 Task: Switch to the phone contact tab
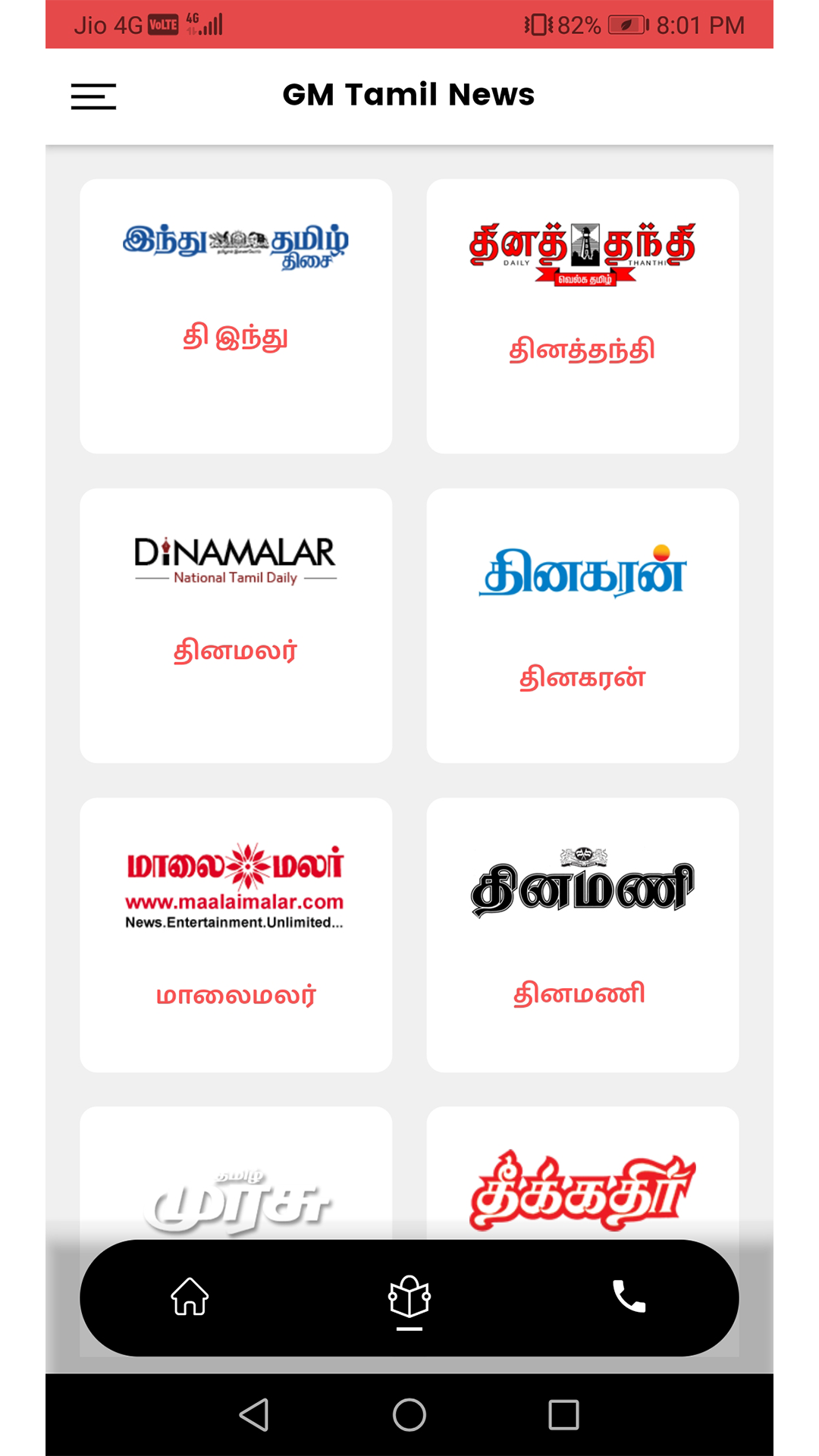click(629, 1297)
